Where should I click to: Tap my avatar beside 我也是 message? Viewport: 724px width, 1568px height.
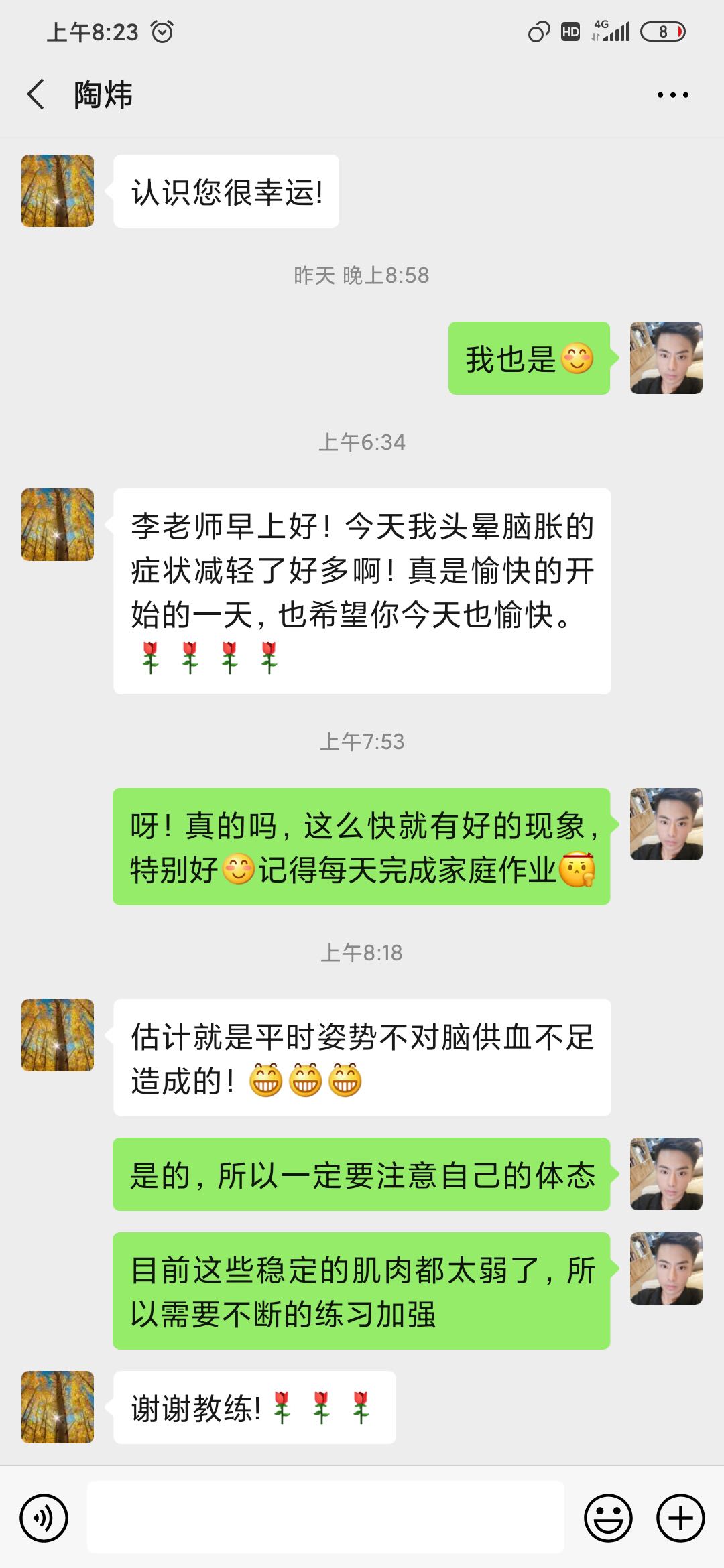[x=666, y=358]
